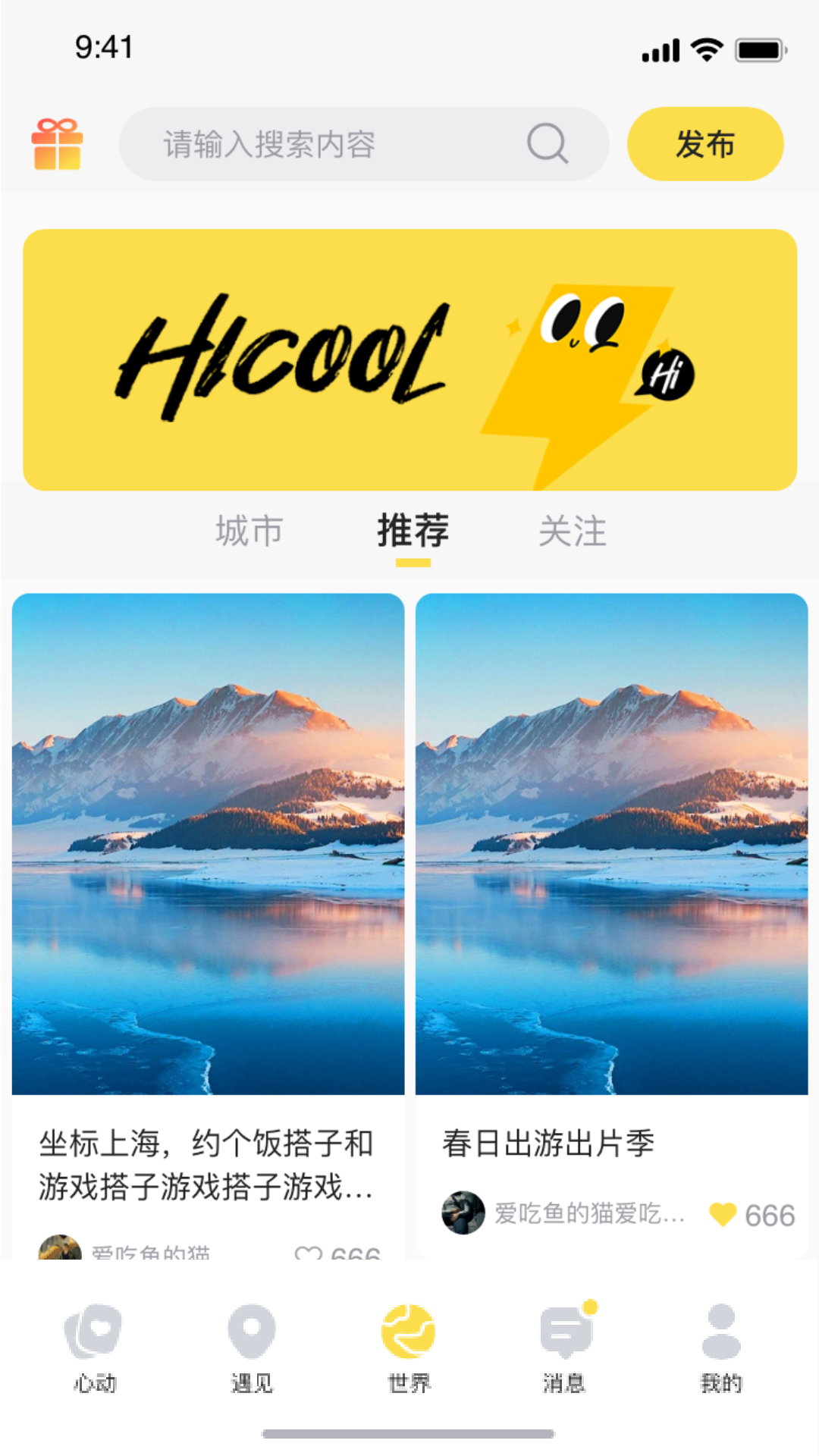819x1456 pixels.
Task: Open the gift box icon
Action: pos(57,144)
